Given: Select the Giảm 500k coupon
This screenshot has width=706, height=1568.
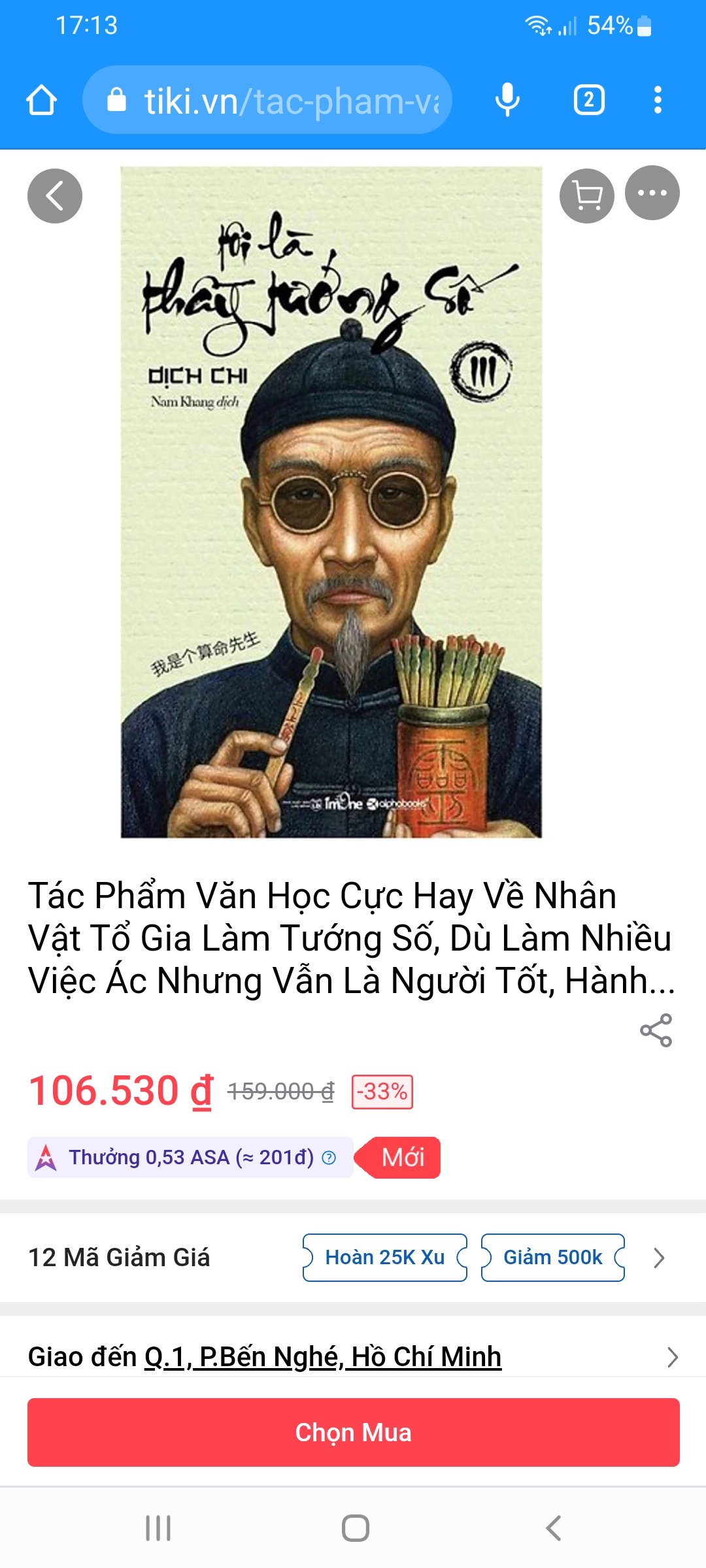Looking at the screenshot, I should click(x=552, y=1257).
